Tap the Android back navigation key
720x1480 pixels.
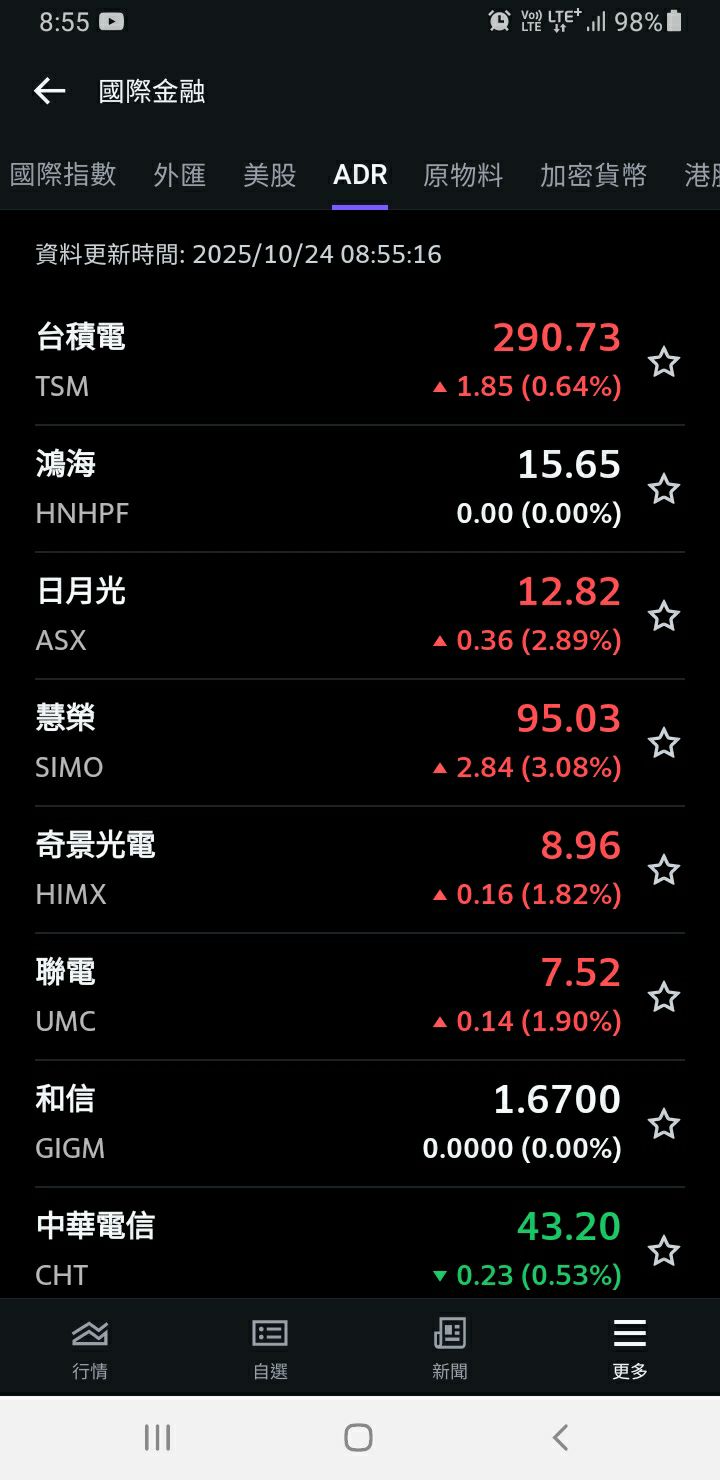click(559, 1436)
